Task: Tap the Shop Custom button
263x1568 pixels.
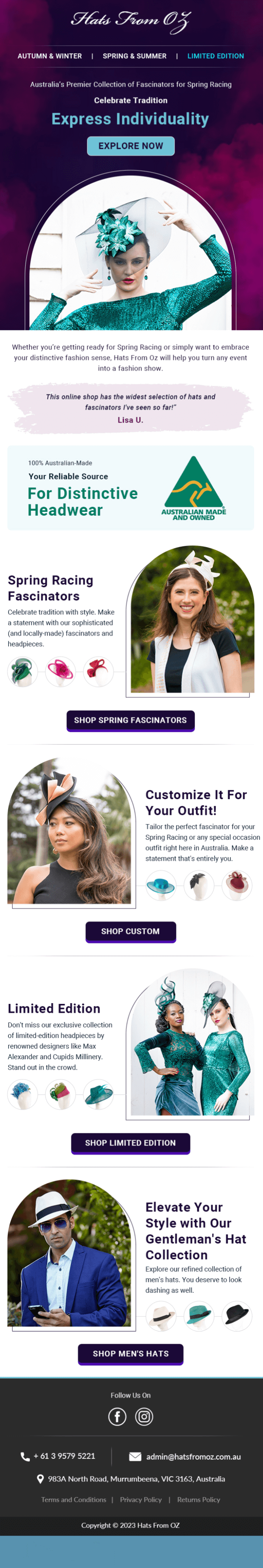Action: 130,931
